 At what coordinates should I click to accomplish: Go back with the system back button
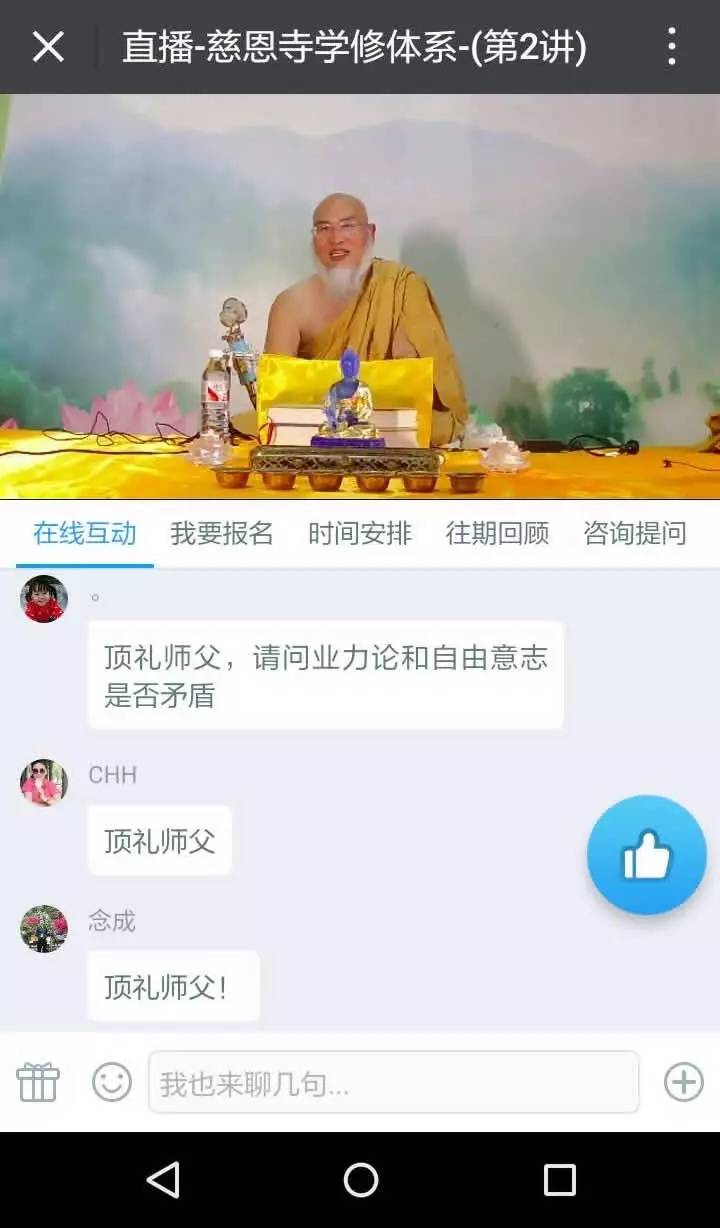pyautogui.click(x=162, y=1180)
